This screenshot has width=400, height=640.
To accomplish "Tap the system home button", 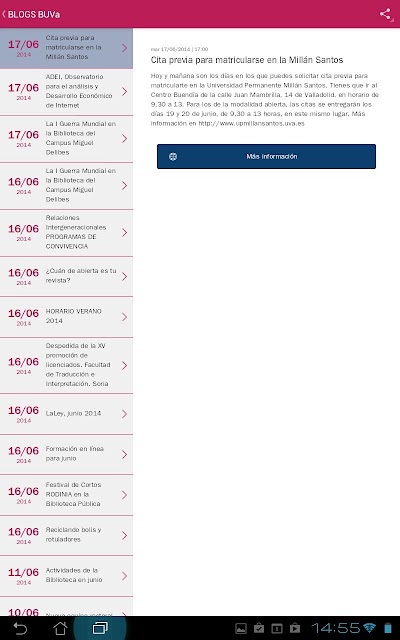I will click(60, 628).
